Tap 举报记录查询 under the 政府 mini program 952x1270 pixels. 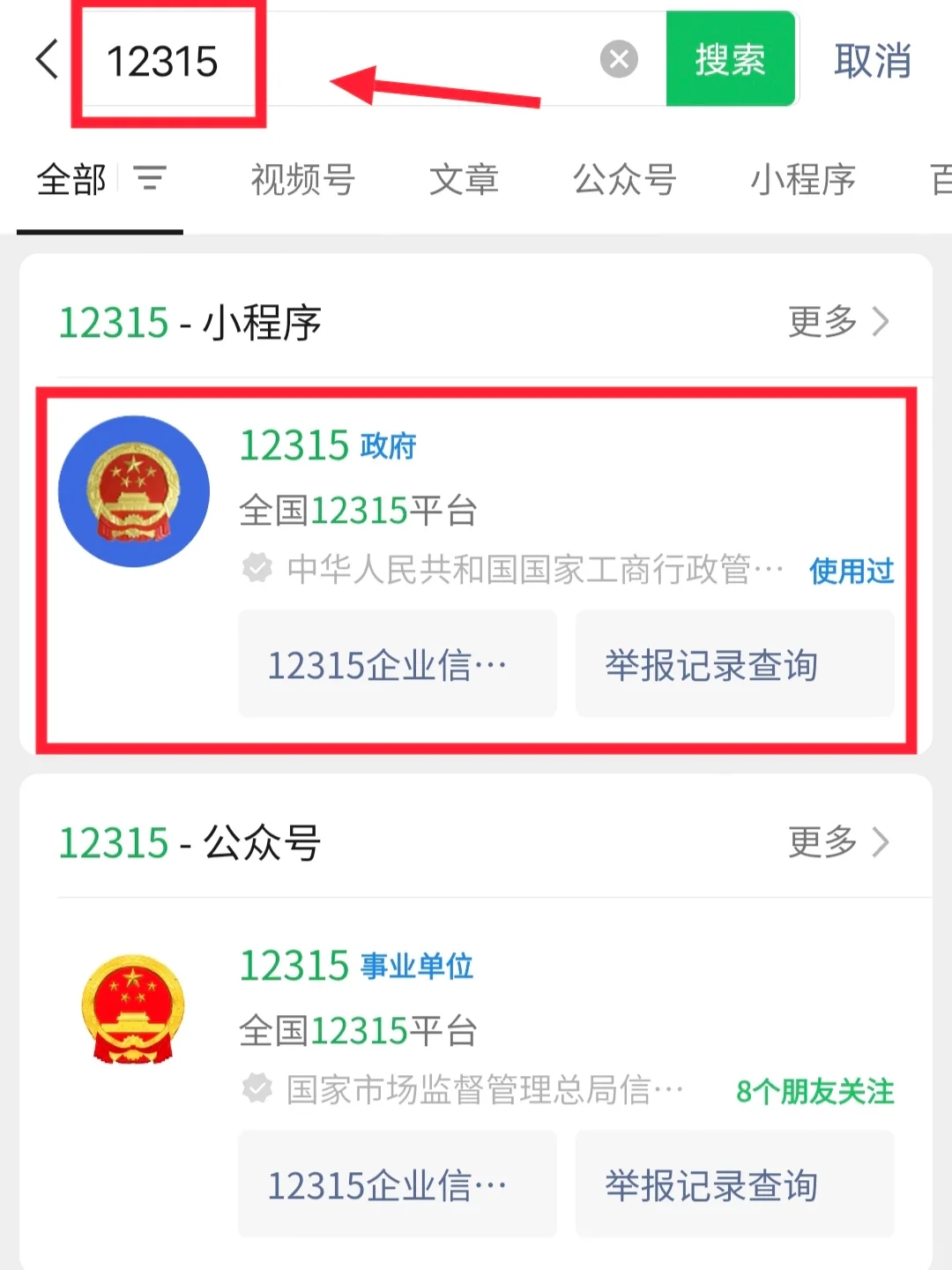click(x=734, y=665)
